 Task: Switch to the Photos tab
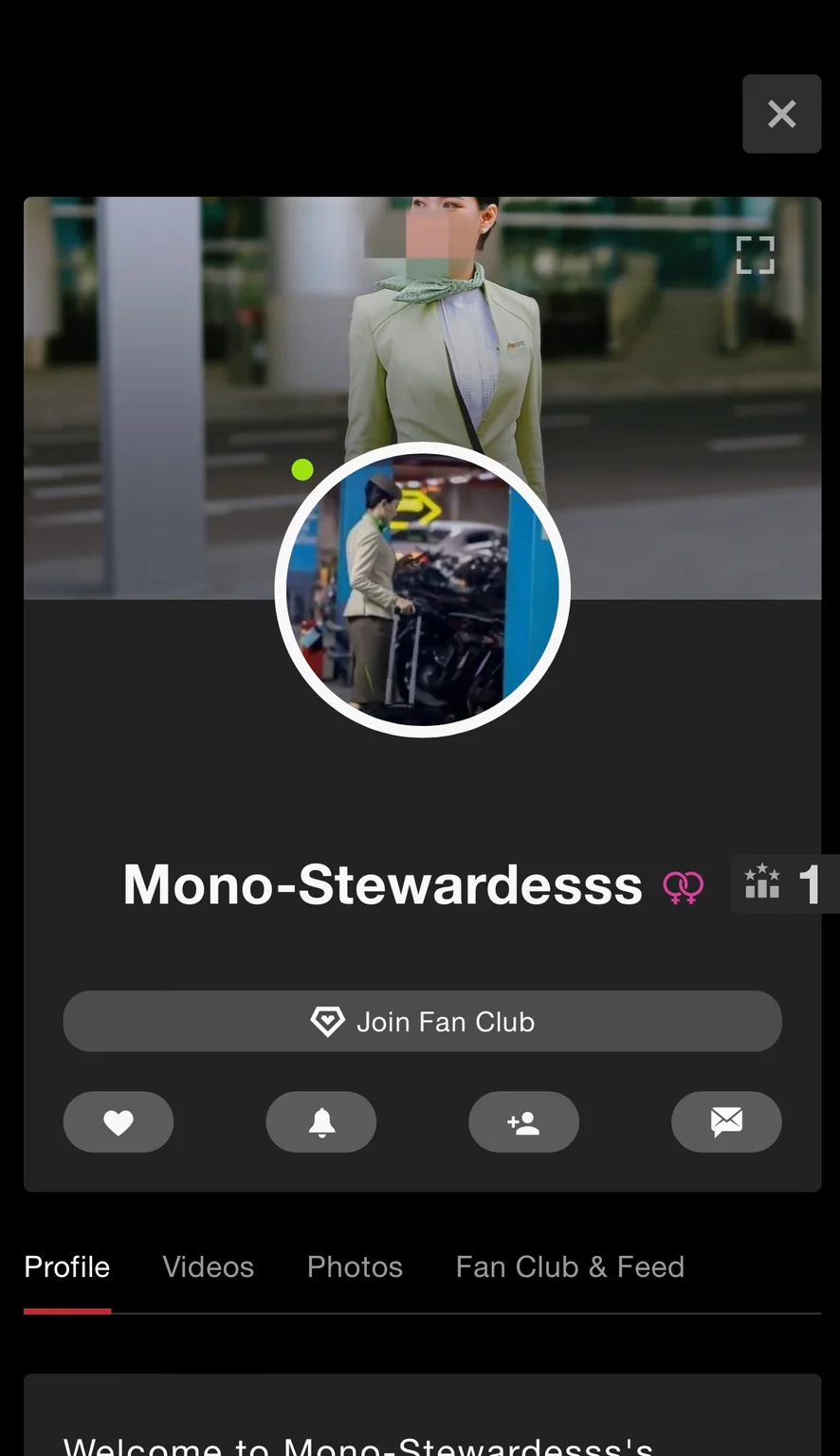(x=355, y=1266)
